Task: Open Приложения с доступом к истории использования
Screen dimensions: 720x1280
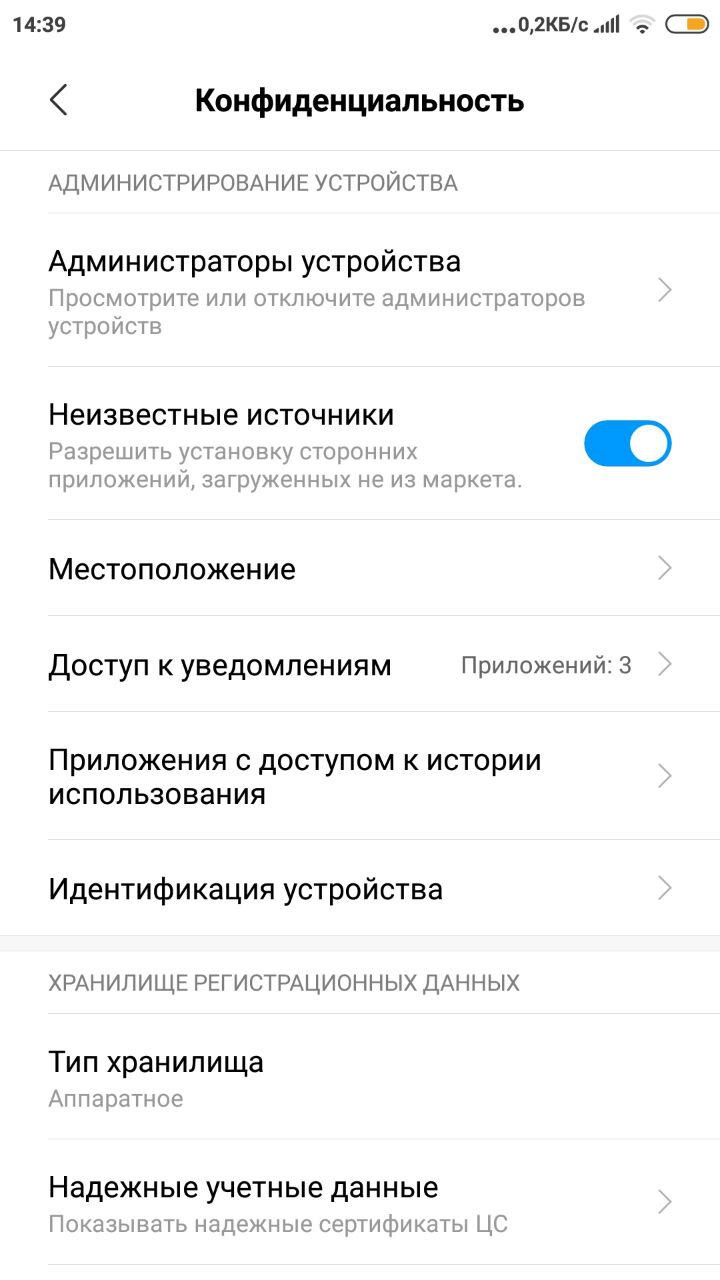Action: tap(360, 776)
